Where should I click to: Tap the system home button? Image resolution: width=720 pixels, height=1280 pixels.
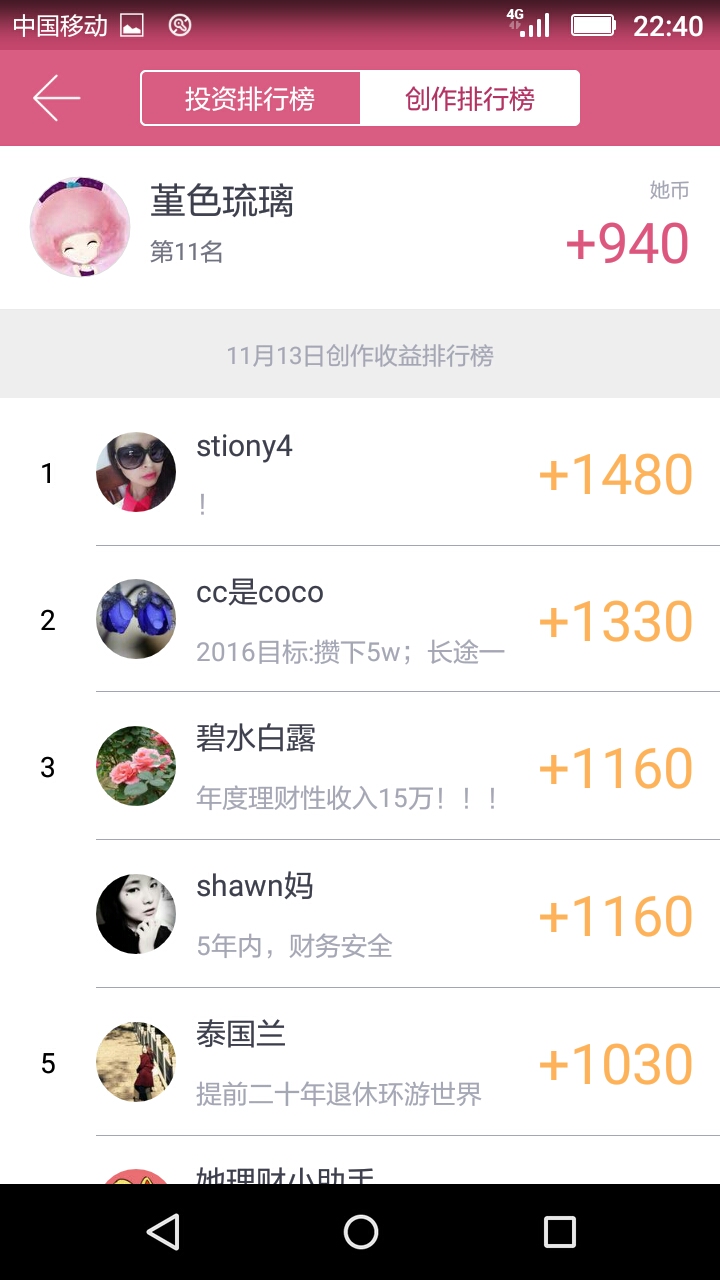pos(360,1232)
